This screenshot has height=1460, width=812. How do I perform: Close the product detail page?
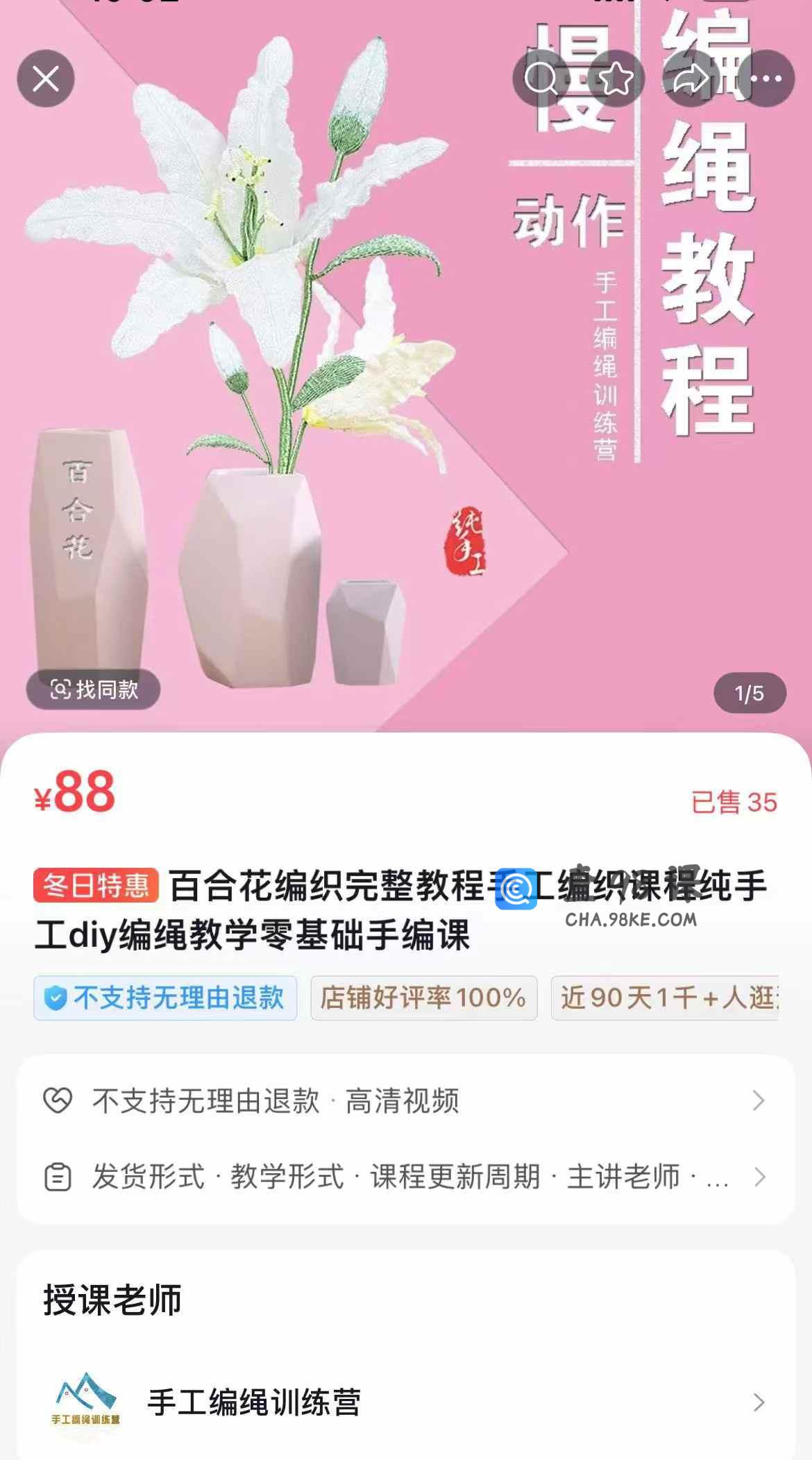46,78
